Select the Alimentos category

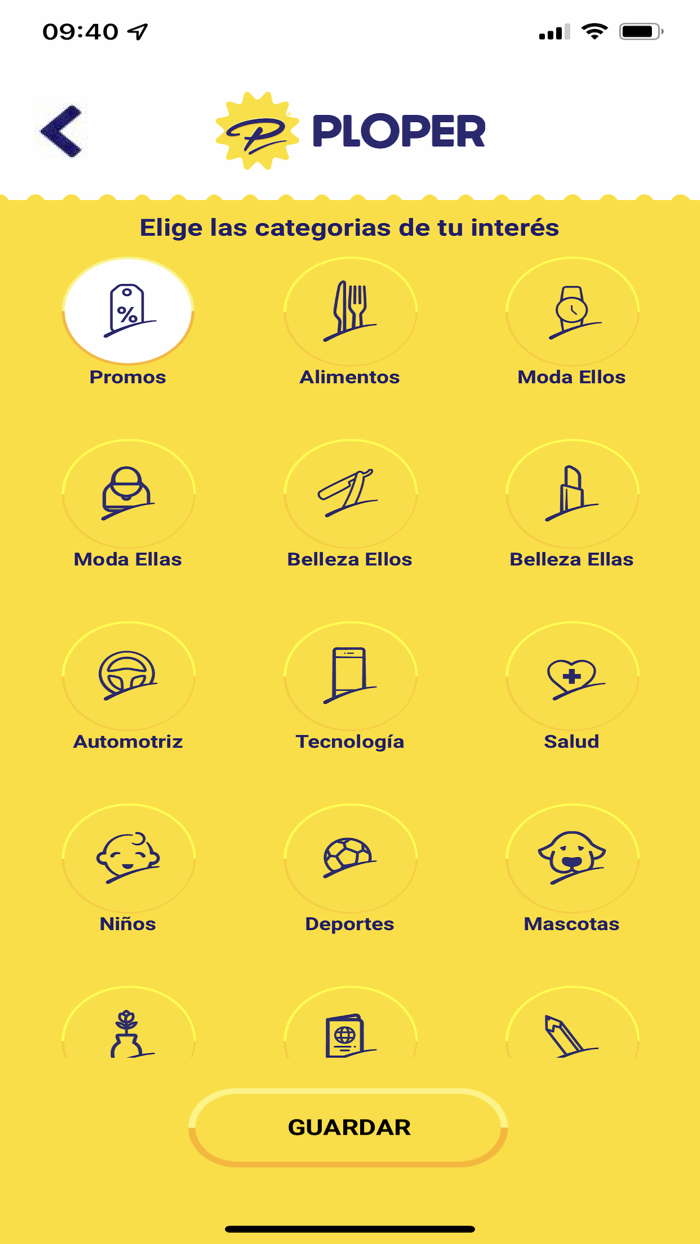pos(350,311)
